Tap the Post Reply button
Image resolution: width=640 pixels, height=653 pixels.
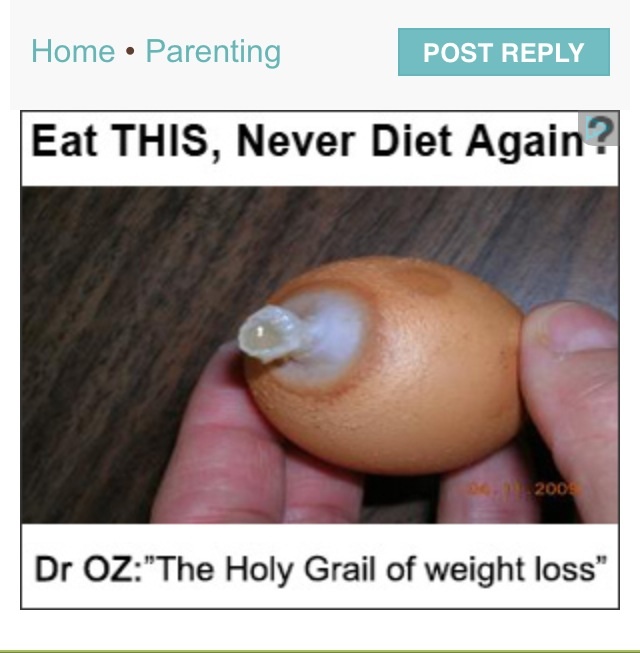pos(503,53)
